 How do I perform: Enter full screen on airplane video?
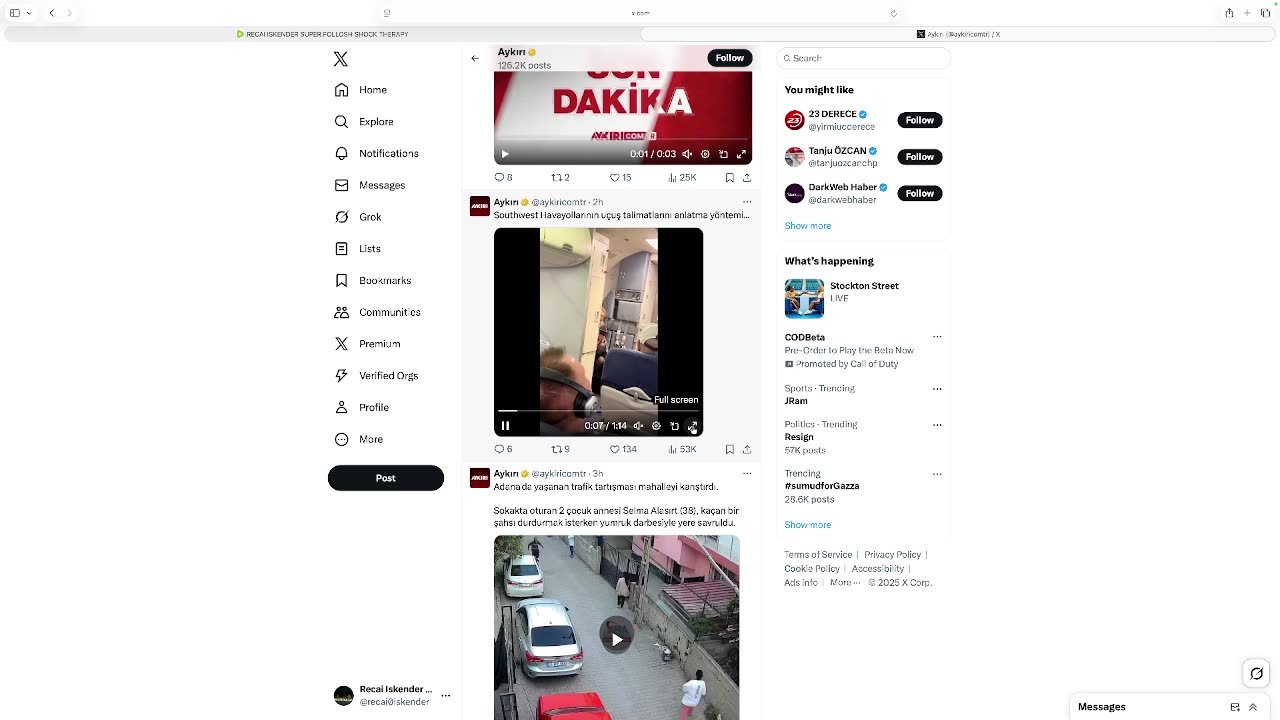click(692, 426)
